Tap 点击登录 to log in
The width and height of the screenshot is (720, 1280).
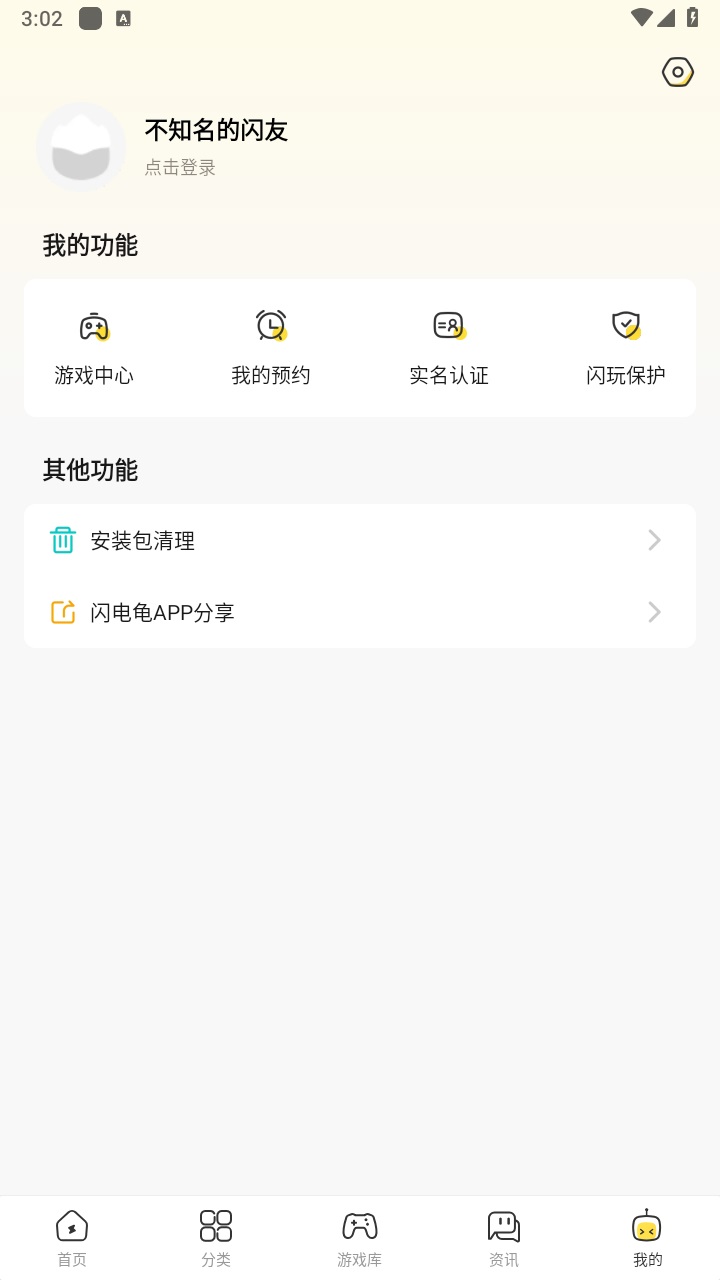(179, 168)
